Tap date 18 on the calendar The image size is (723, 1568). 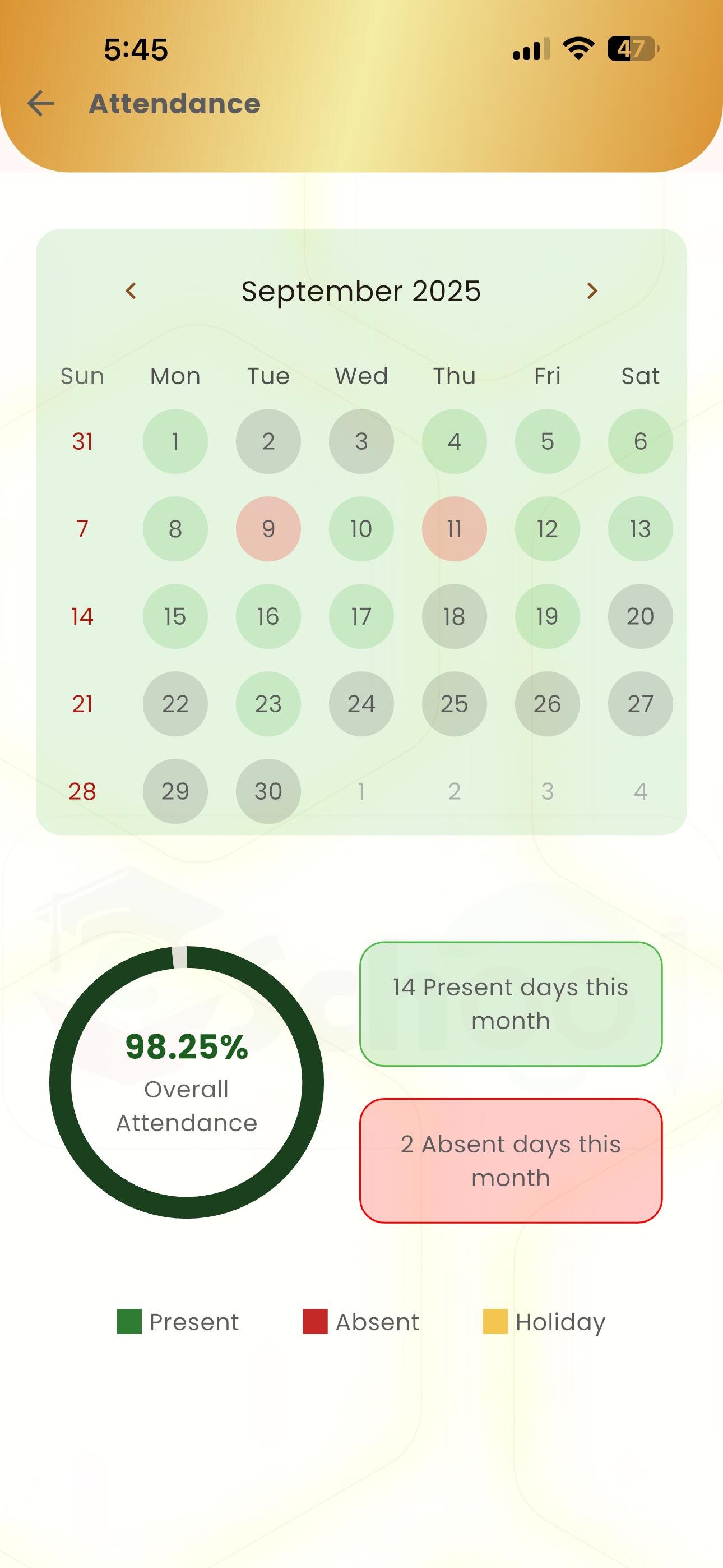tap(454, 617)
